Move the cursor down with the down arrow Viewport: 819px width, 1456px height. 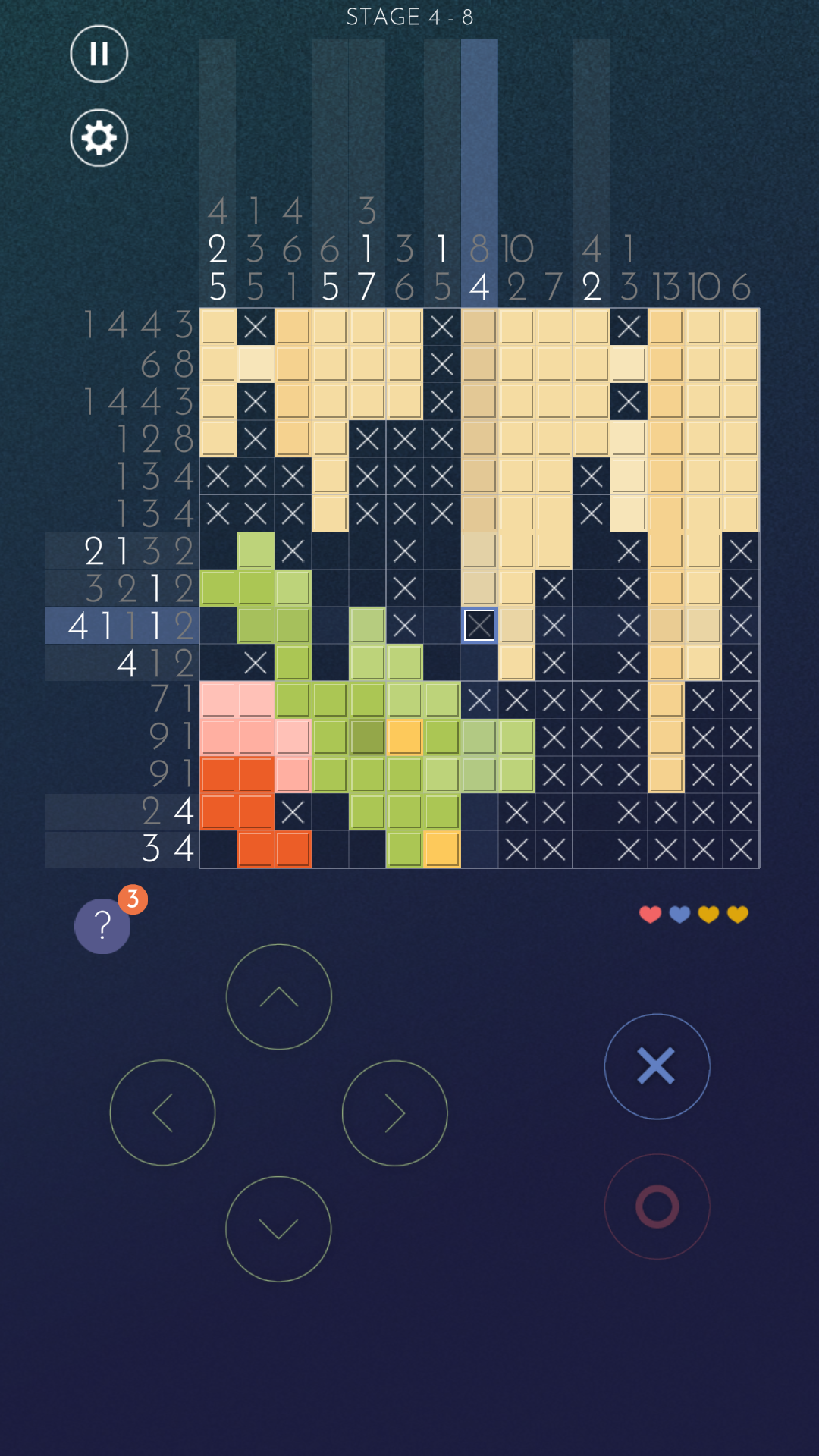(278, 1228)
